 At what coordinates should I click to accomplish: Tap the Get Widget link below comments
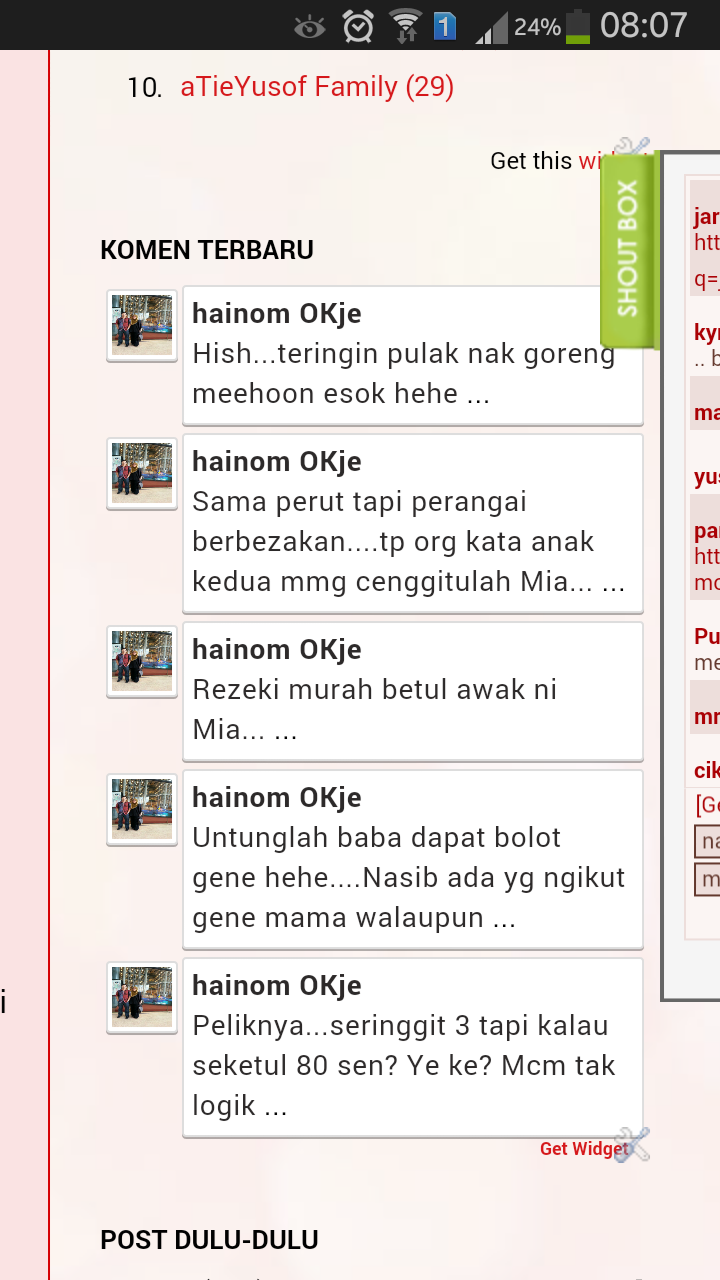point(582,1149)
